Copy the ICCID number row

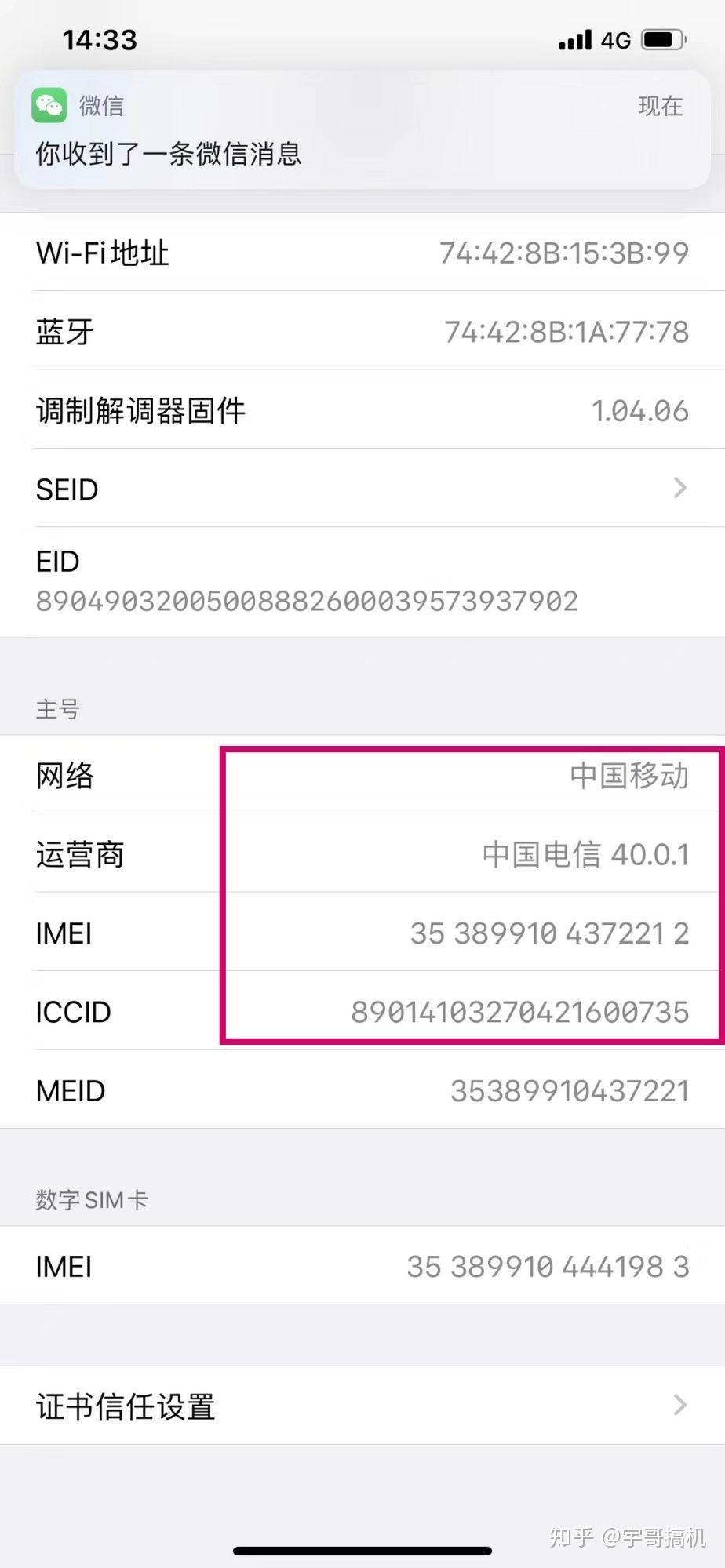click(361, 1012)
